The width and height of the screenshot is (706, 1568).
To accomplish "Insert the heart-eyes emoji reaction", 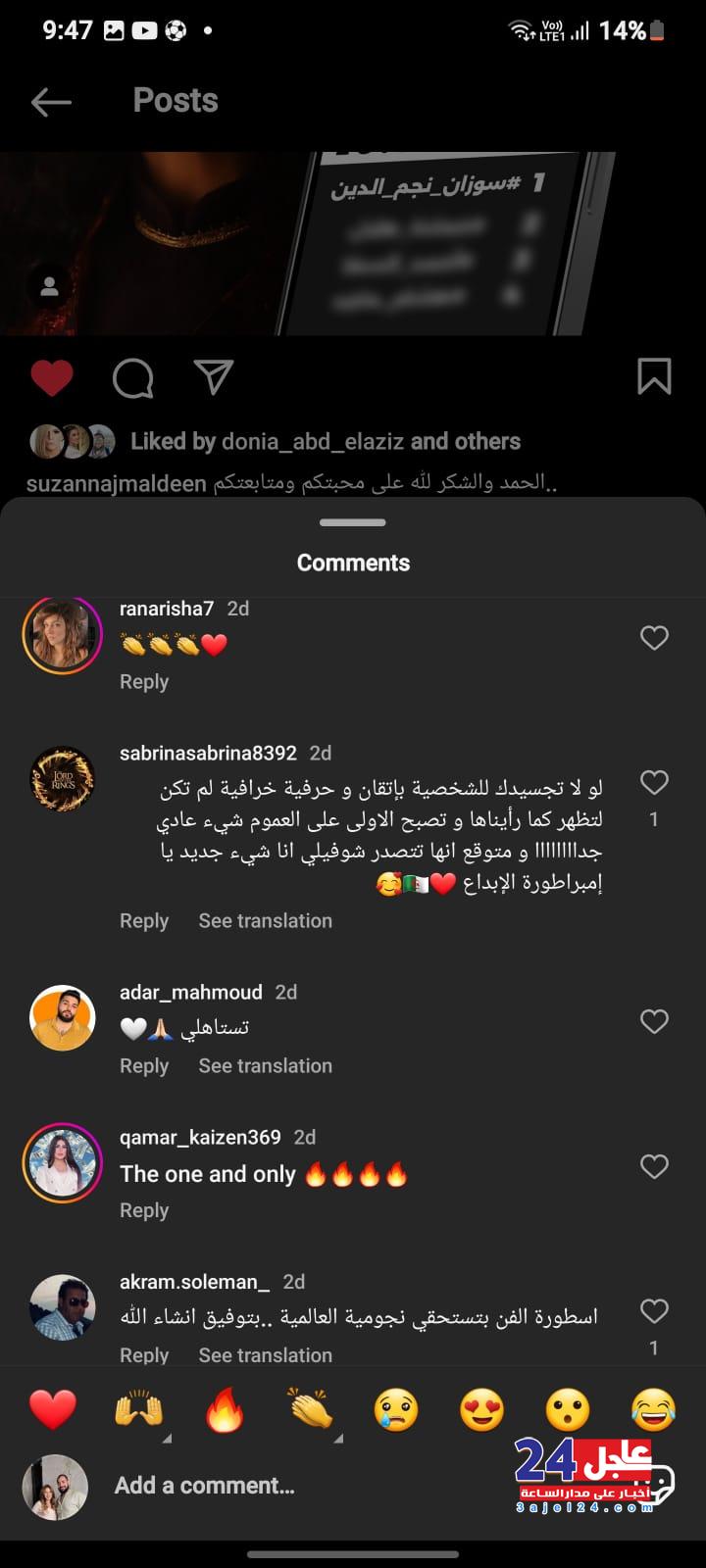I will [x=482, y=1411].
